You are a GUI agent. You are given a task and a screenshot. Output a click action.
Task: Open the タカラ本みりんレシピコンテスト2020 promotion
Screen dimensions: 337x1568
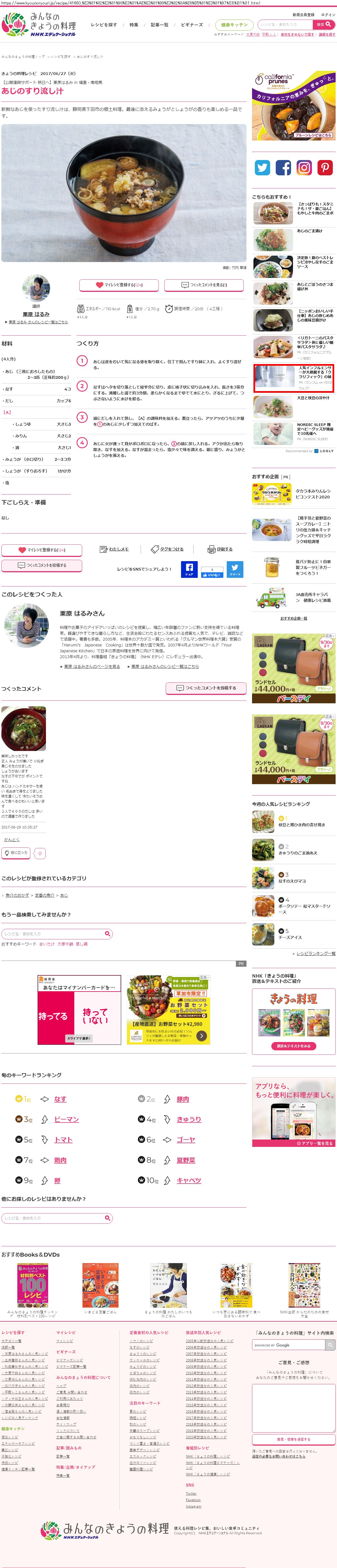pos(313,494)
